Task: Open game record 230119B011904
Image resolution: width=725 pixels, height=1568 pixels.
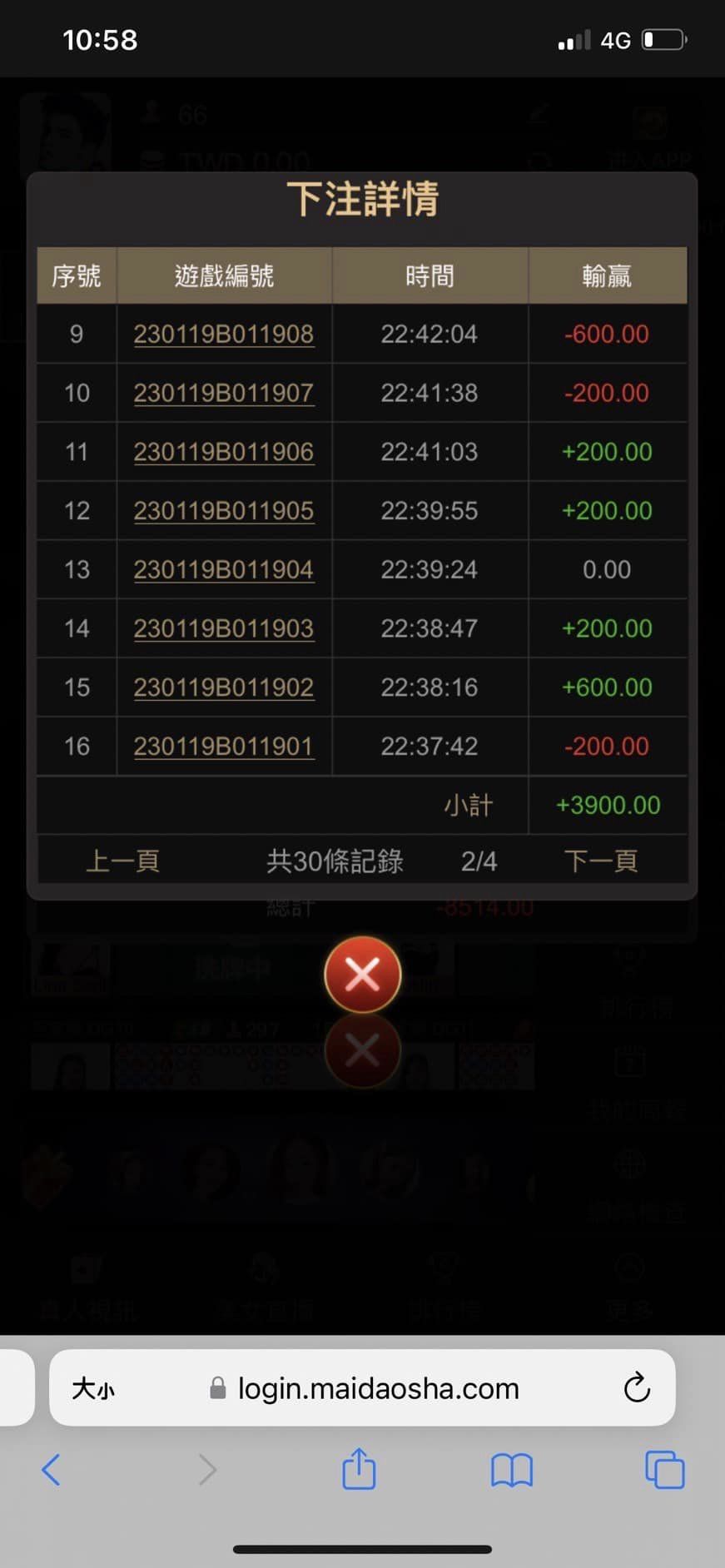Action: (x=224, y=570)
